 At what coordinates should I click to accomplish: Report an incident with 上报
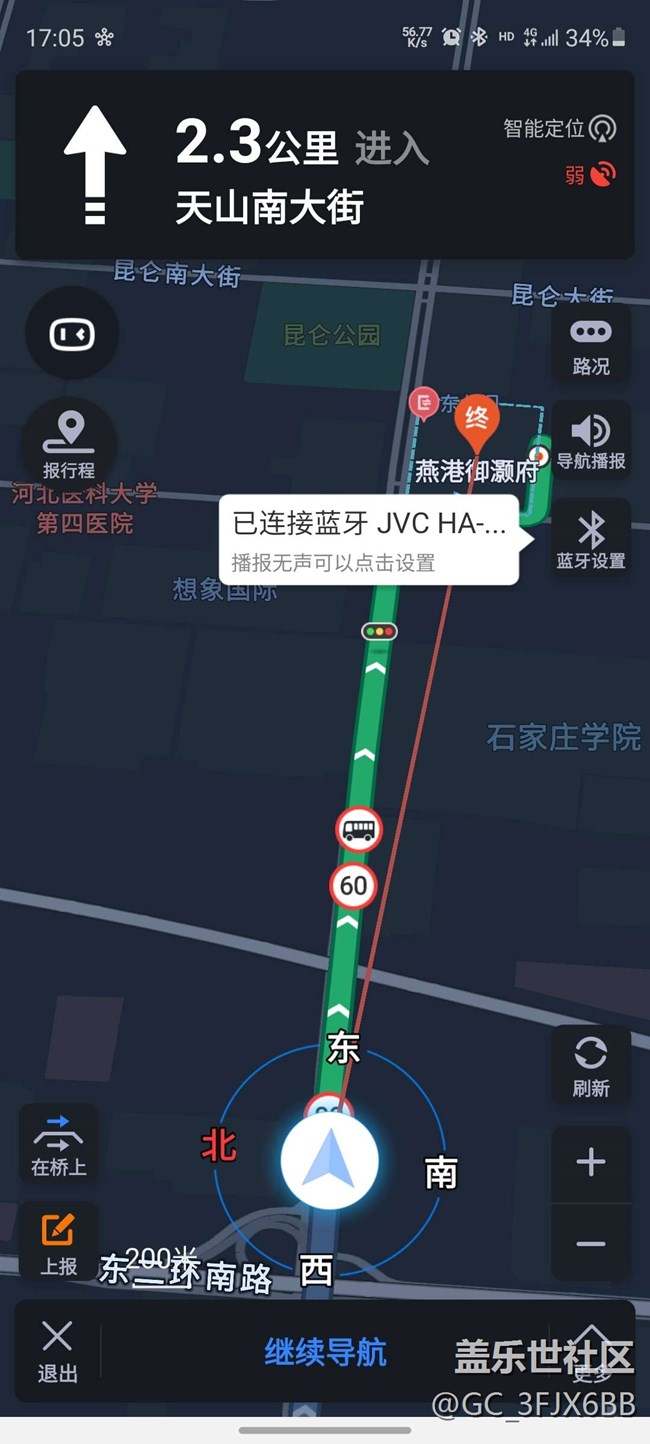(x=59, y=1242)
